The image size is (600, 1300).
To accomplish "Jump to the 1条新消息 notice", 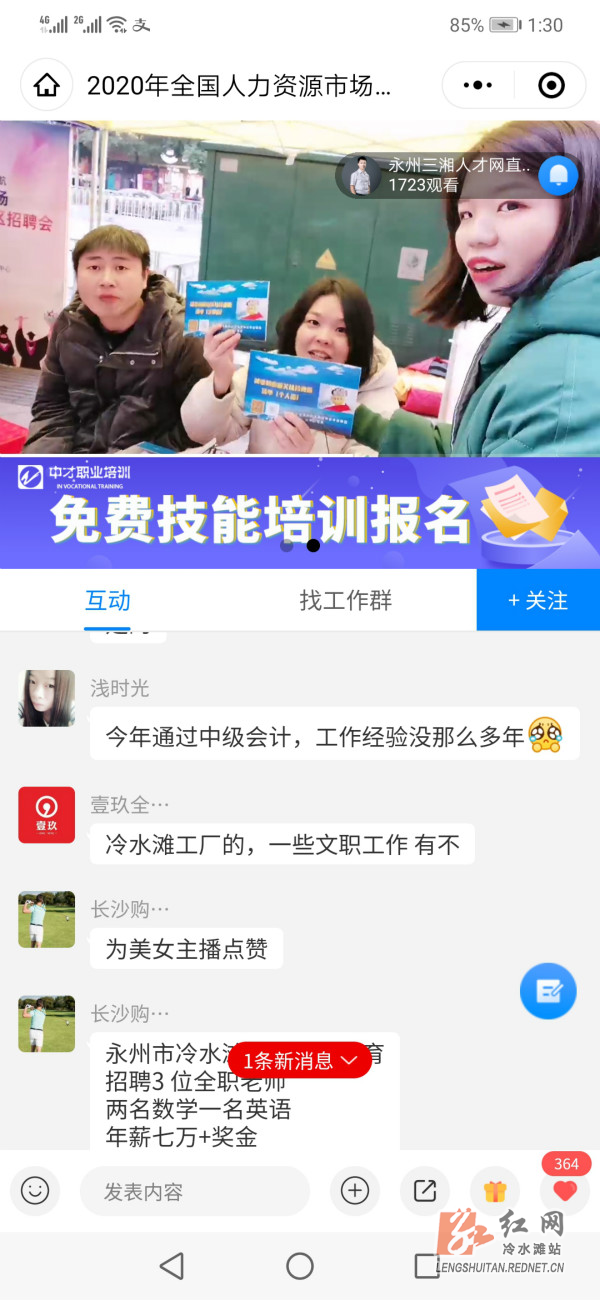I will coord(300,1060).
